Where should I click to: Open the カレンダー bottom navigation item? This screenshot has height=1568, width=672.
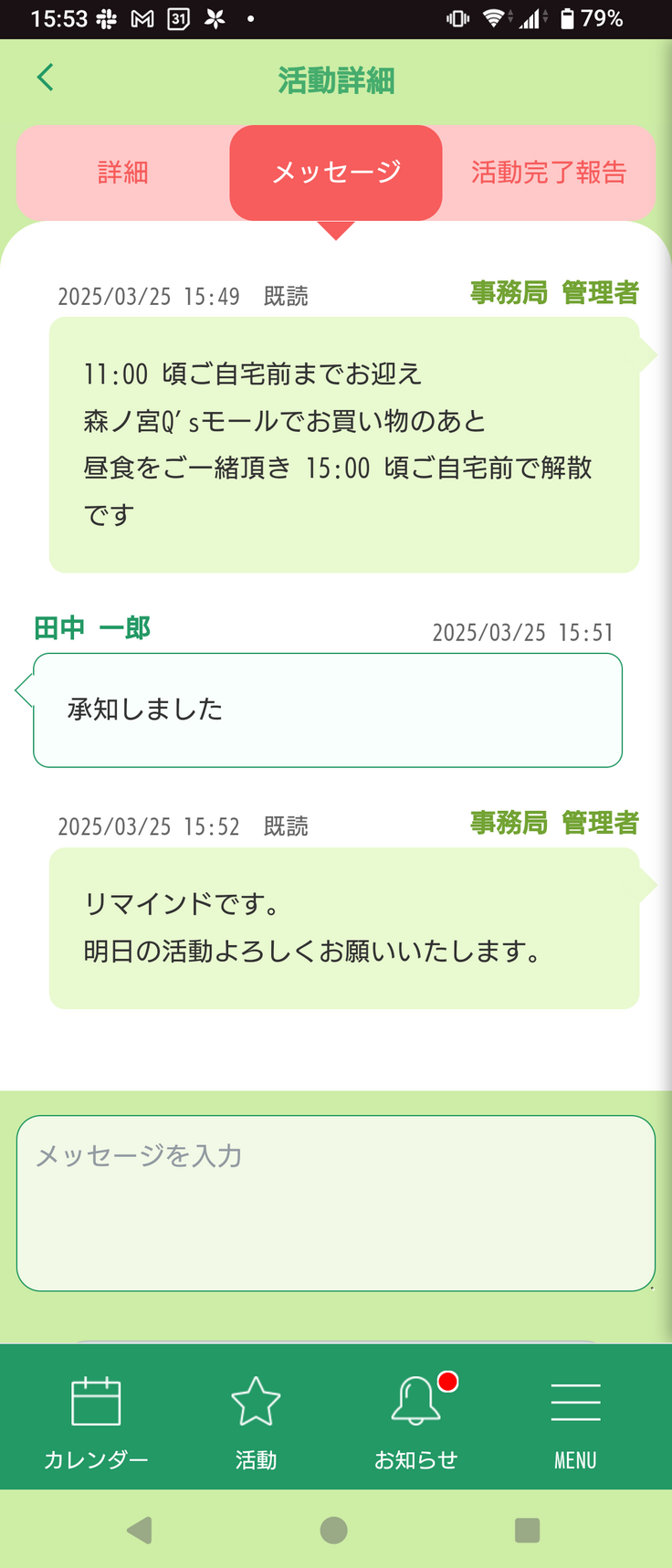96,1422
